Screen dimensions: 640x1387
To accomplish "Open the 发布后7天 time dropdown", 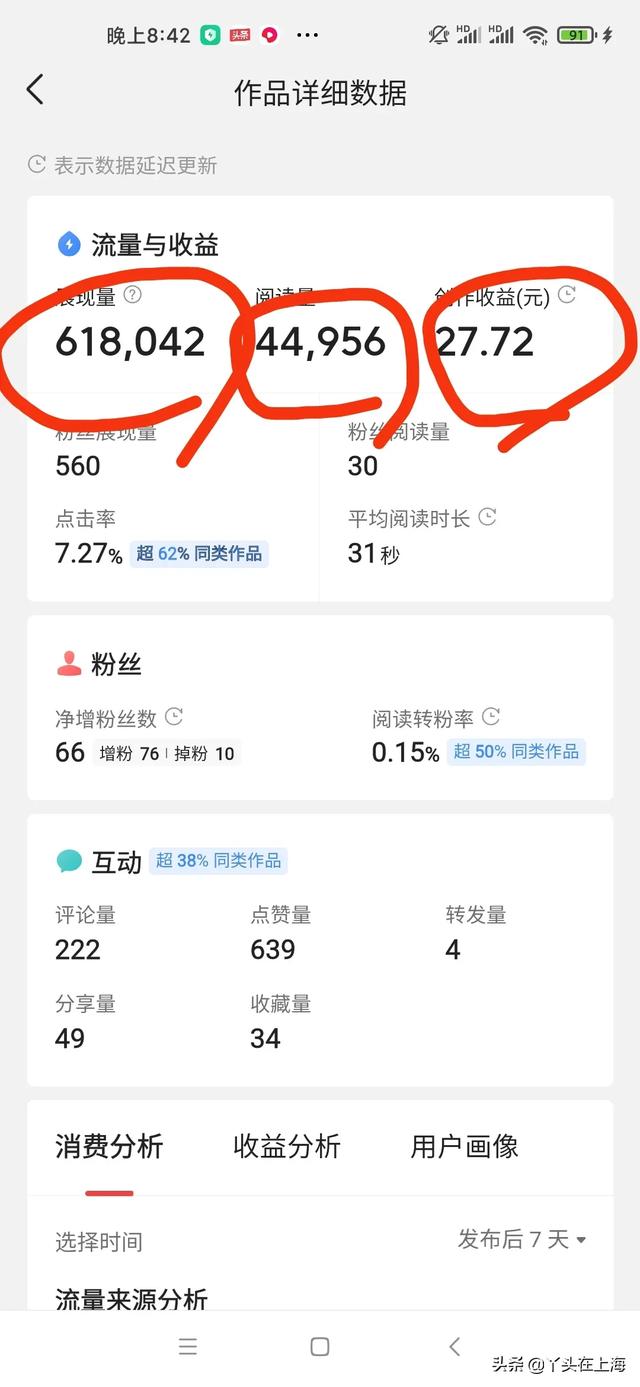I will click(x=522, y=1240).
